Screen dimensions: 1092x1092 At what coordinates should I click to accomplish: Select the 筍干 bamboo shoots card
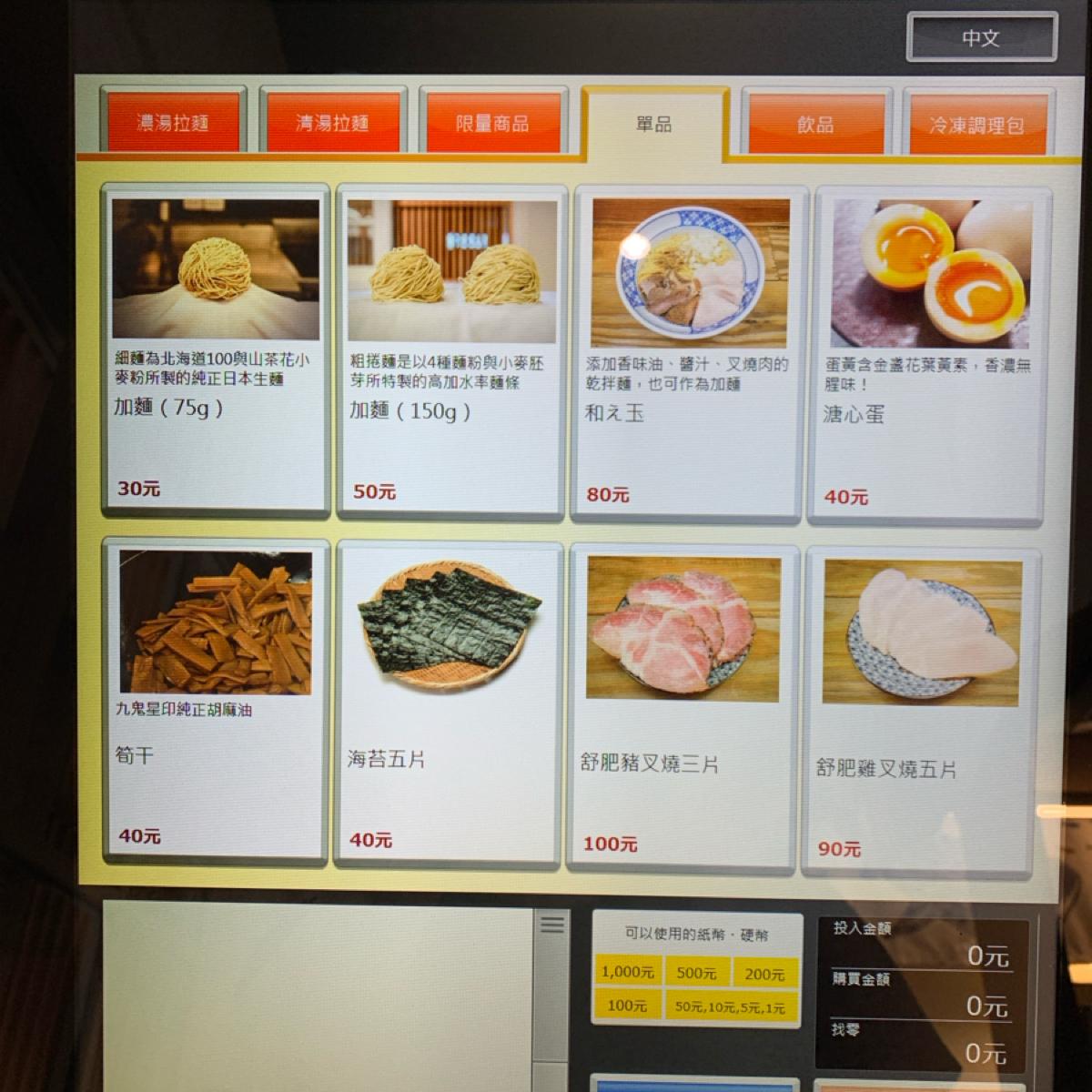coord(216,701)
